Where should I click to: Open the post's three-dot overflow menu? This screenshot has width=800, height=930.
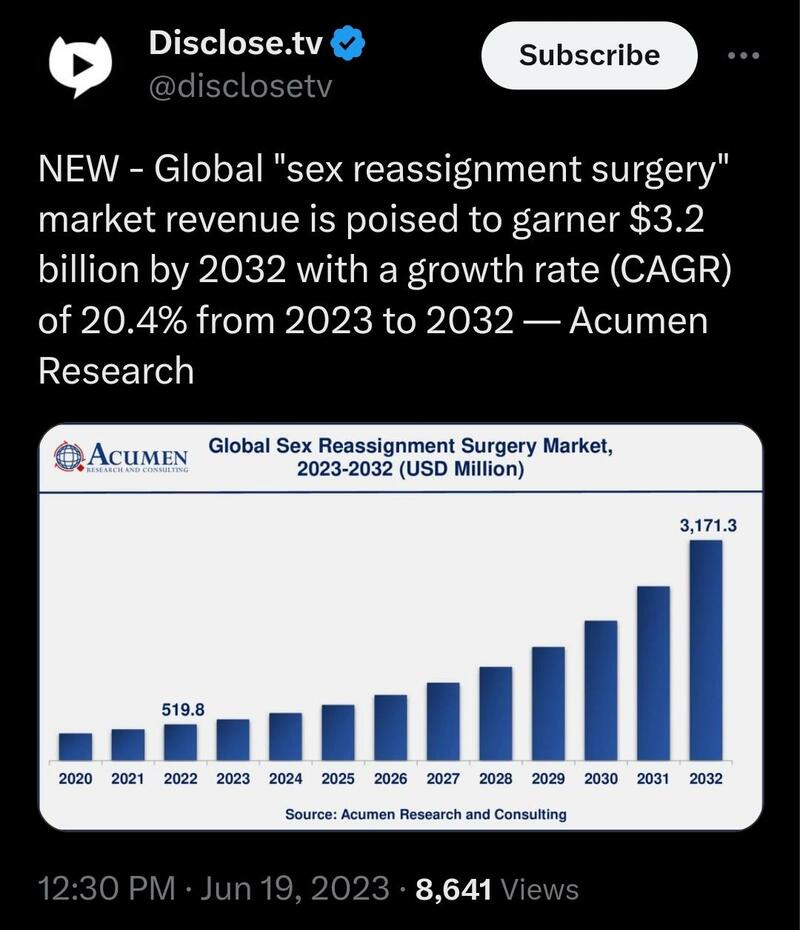744,55
